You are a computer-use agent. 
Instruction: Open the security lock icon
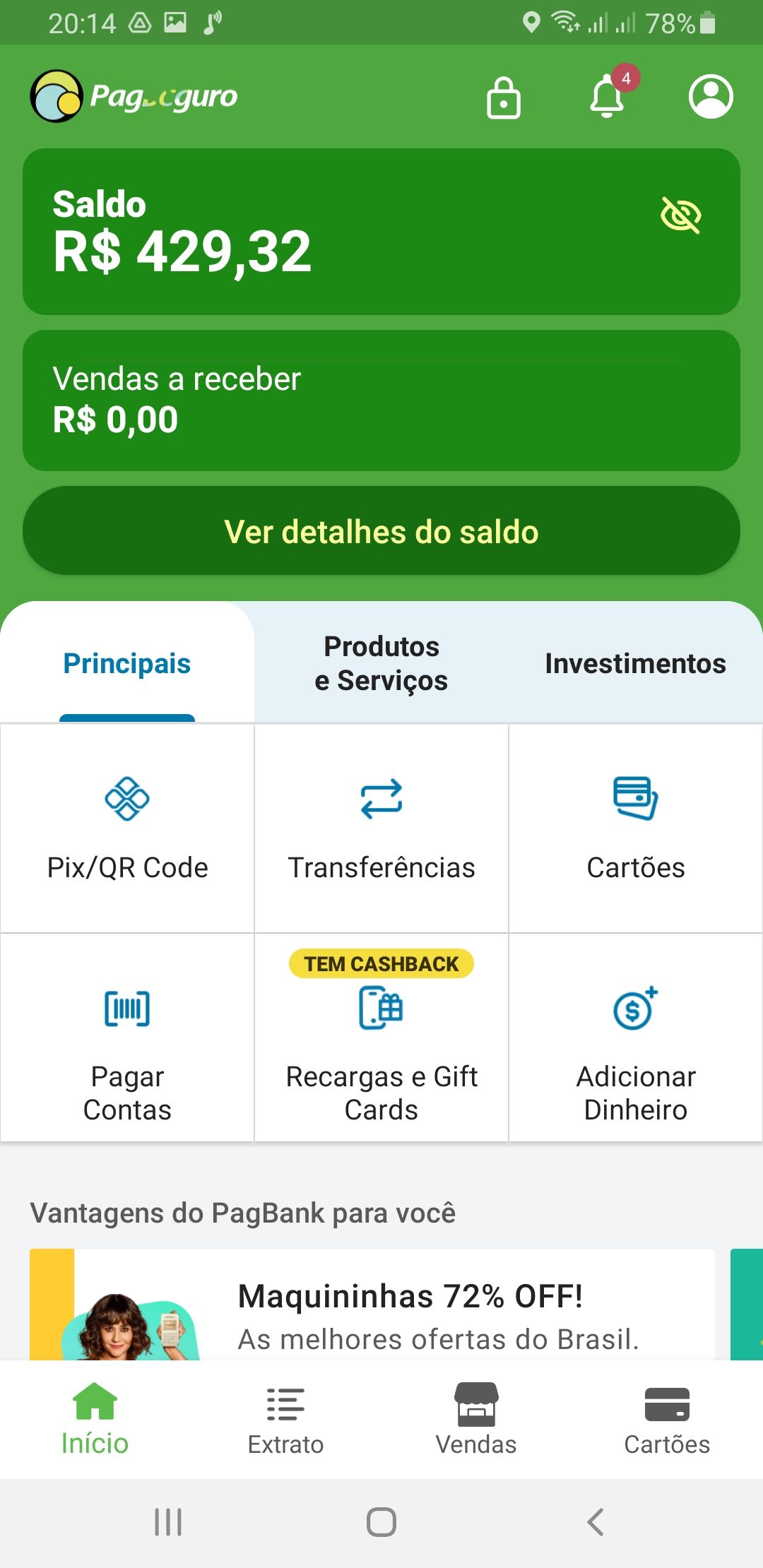pos(504,97)
